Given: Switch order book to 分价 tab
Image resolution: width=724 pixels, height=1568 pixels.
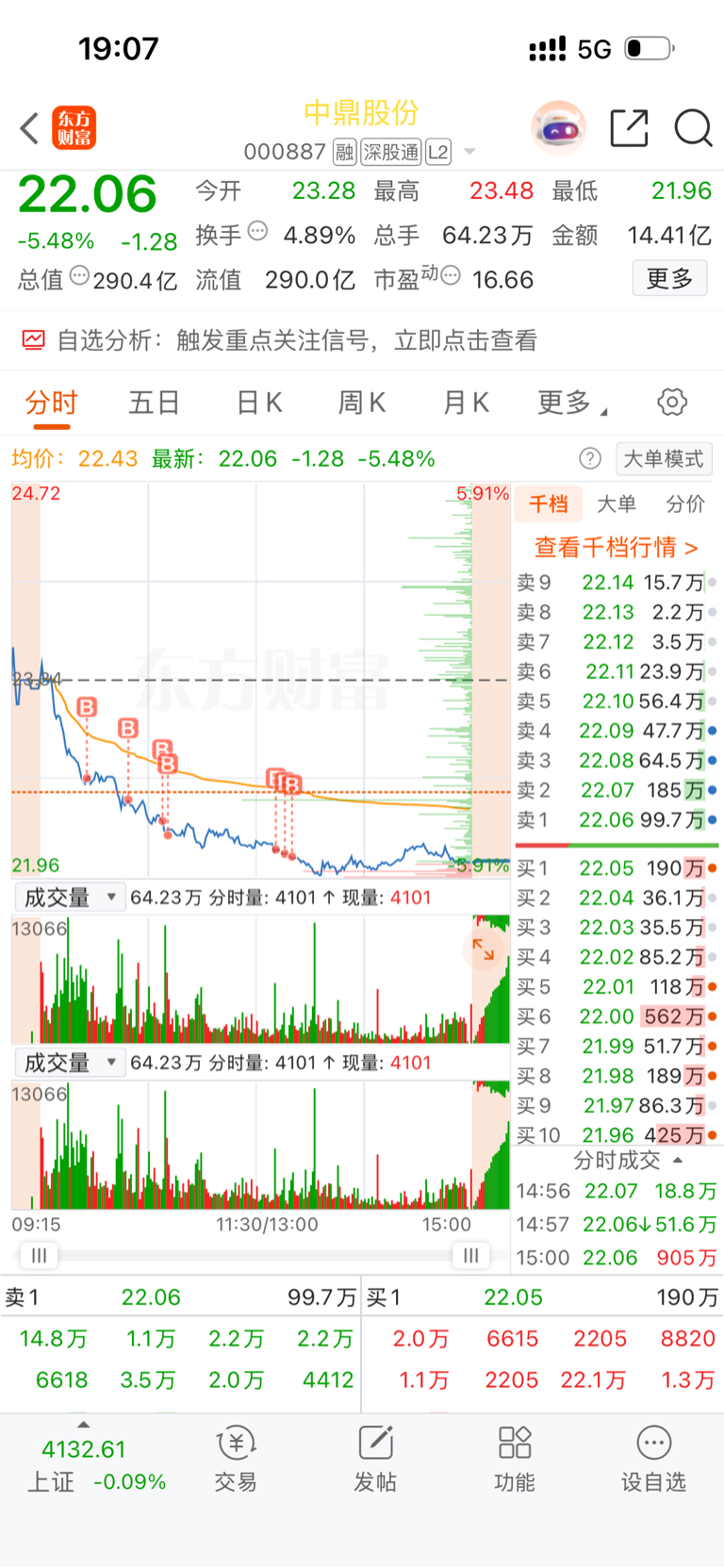Looking at the screenshot, I should (685, 504).
